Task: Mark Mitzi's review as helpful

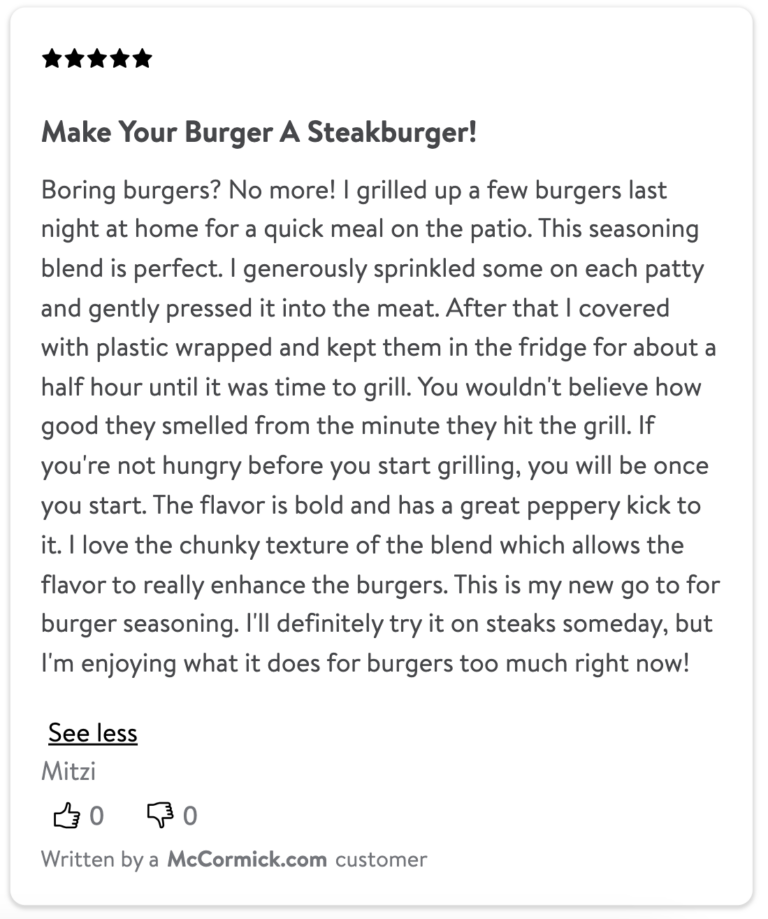Action: click(66, 816)
